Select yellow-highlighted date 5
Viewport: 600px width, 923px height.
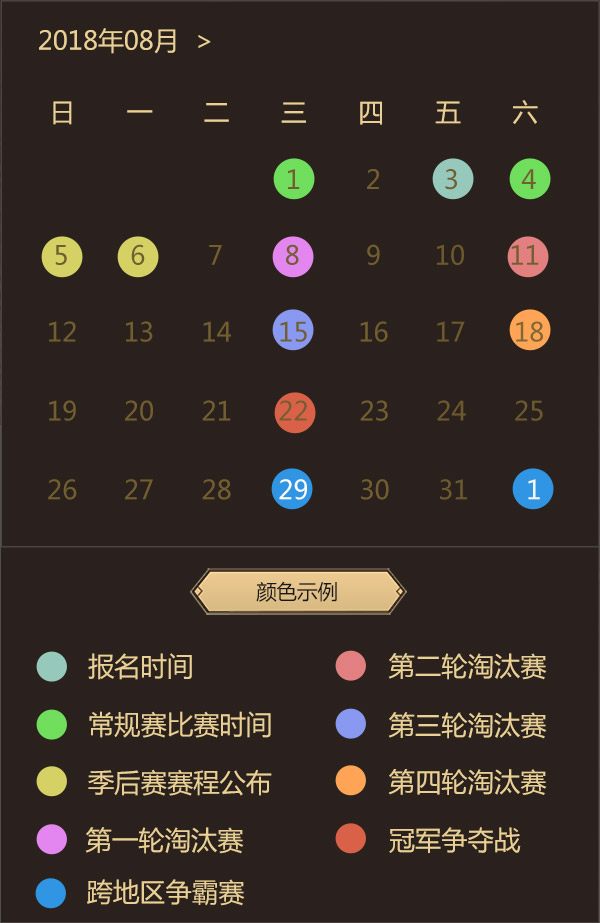[x=62, y=257]
